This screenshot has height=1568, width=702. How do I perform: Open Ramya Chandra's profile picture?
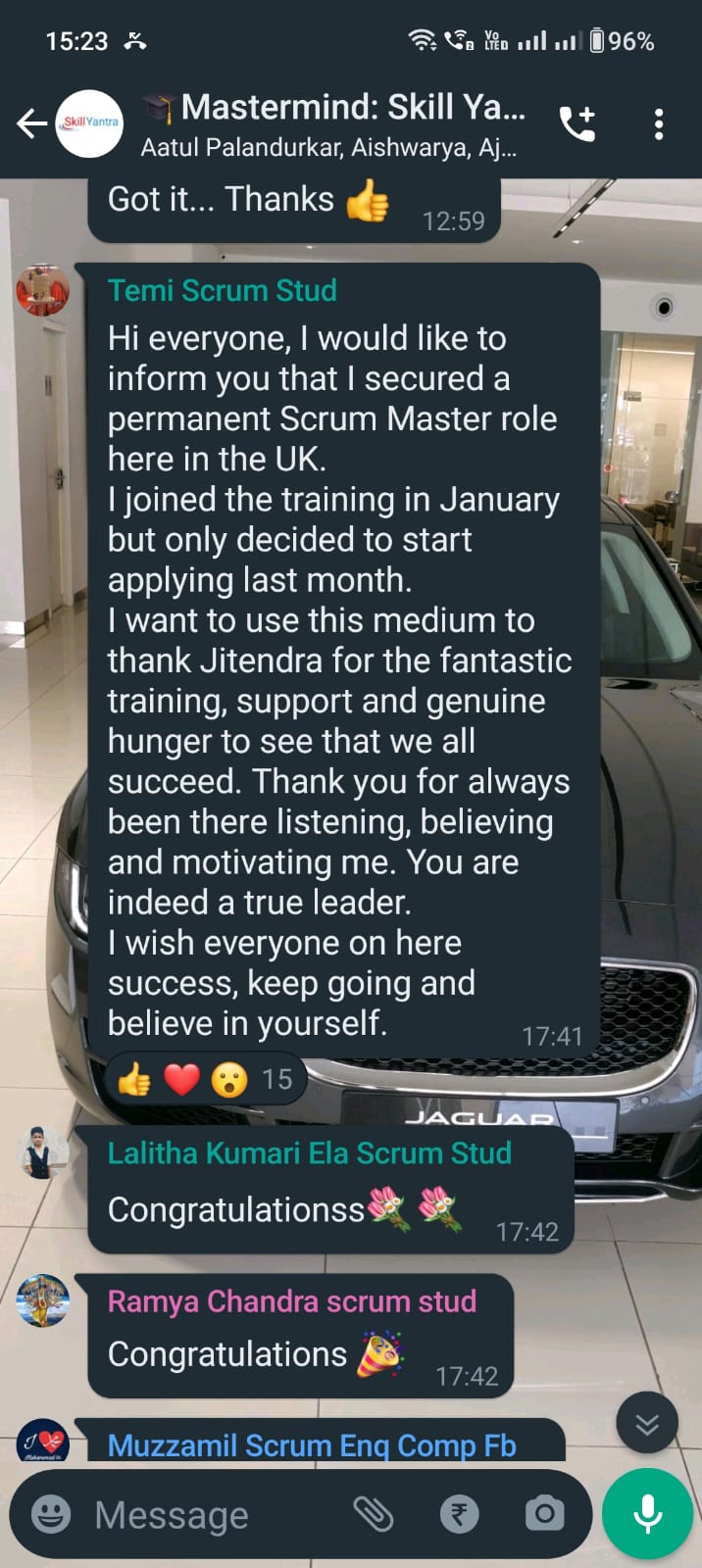[x=43, y=1300]
